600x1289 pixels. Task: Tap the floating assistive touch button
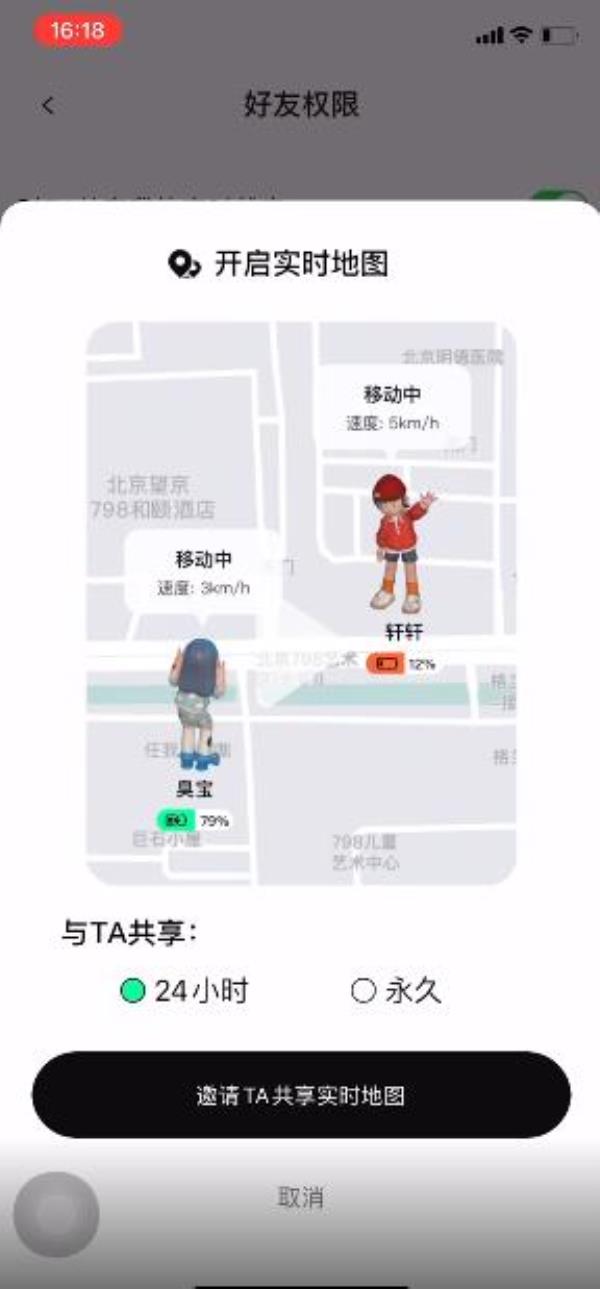pos(57,1214)
